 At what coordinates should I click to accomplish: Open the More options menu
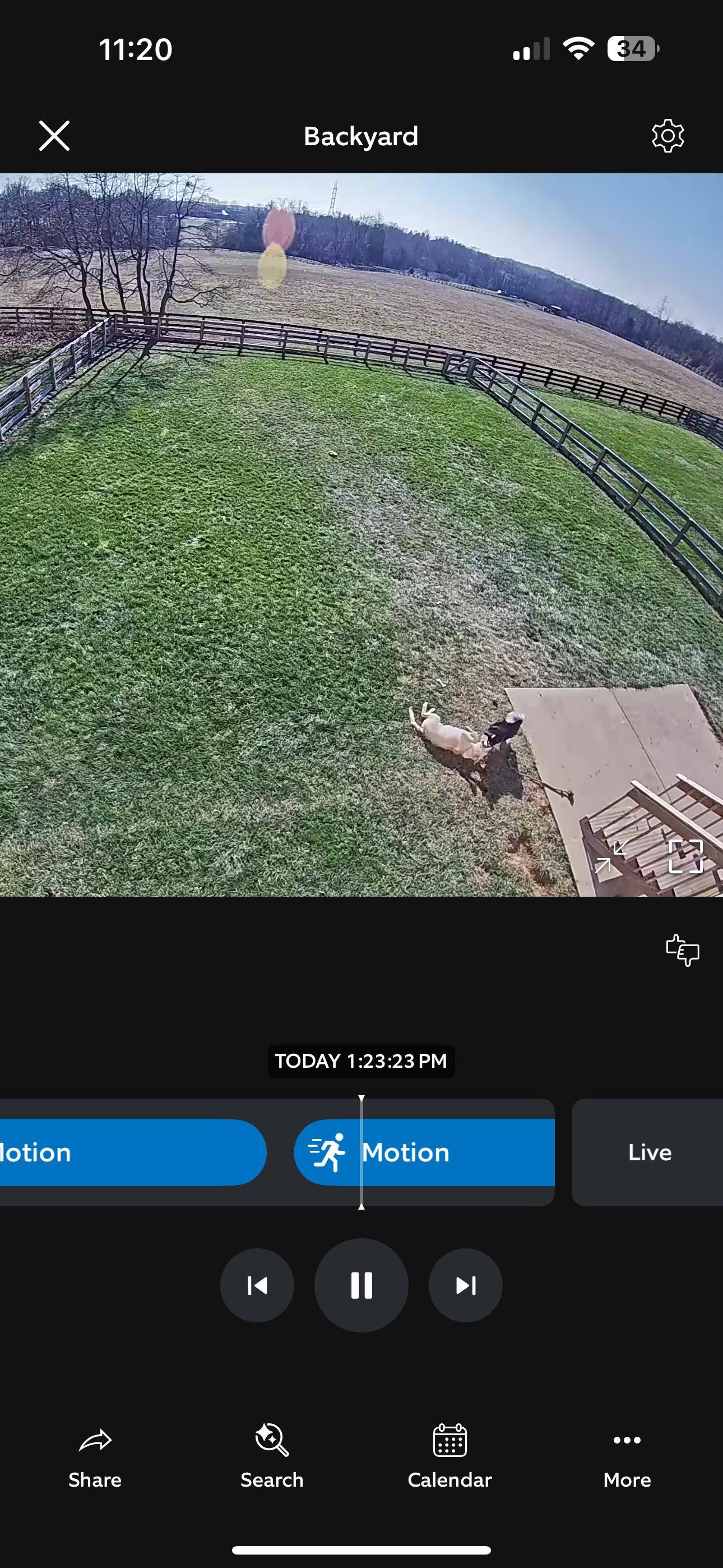point(627,1456)
